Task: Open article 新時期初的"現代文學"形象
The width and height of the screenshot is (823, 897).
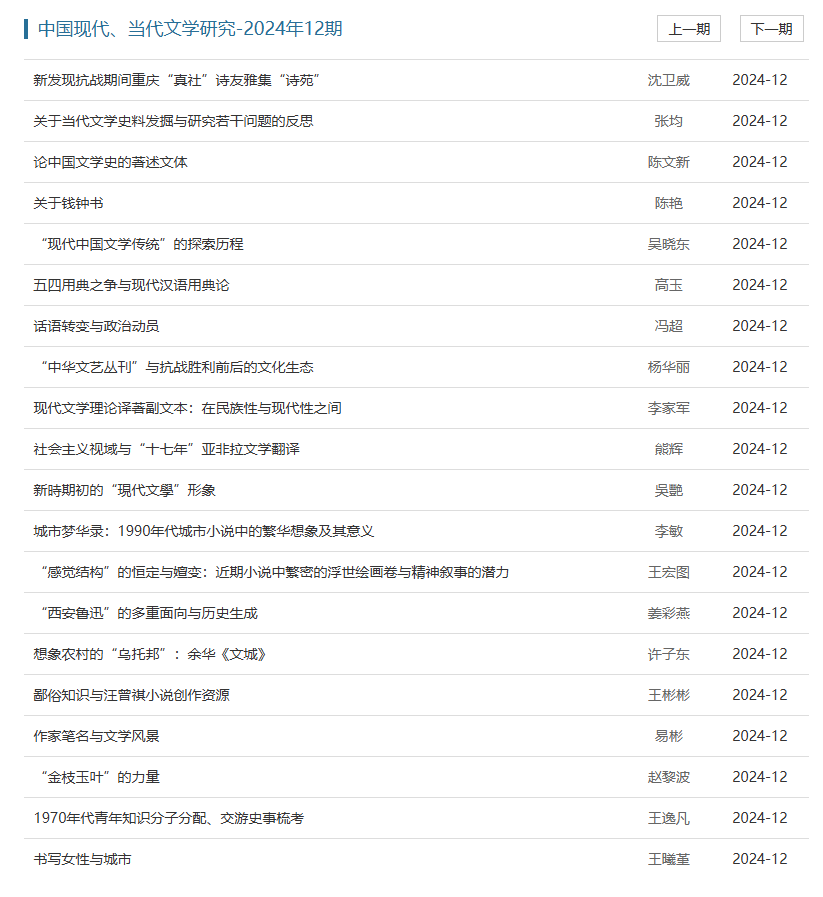Action: coord(124,490)
